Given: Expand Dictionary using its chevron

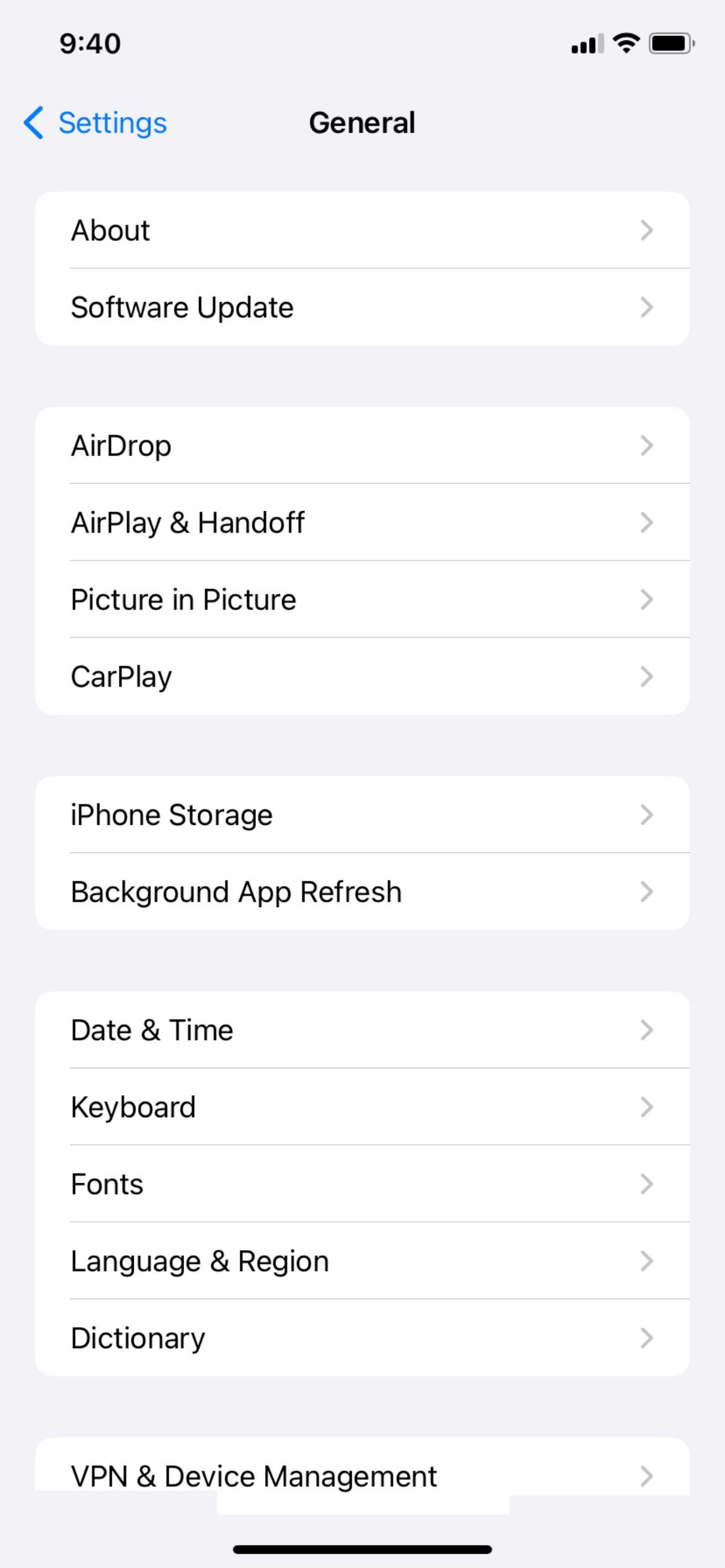Looking at the screenshot, I should click(x=648, y=1338).
